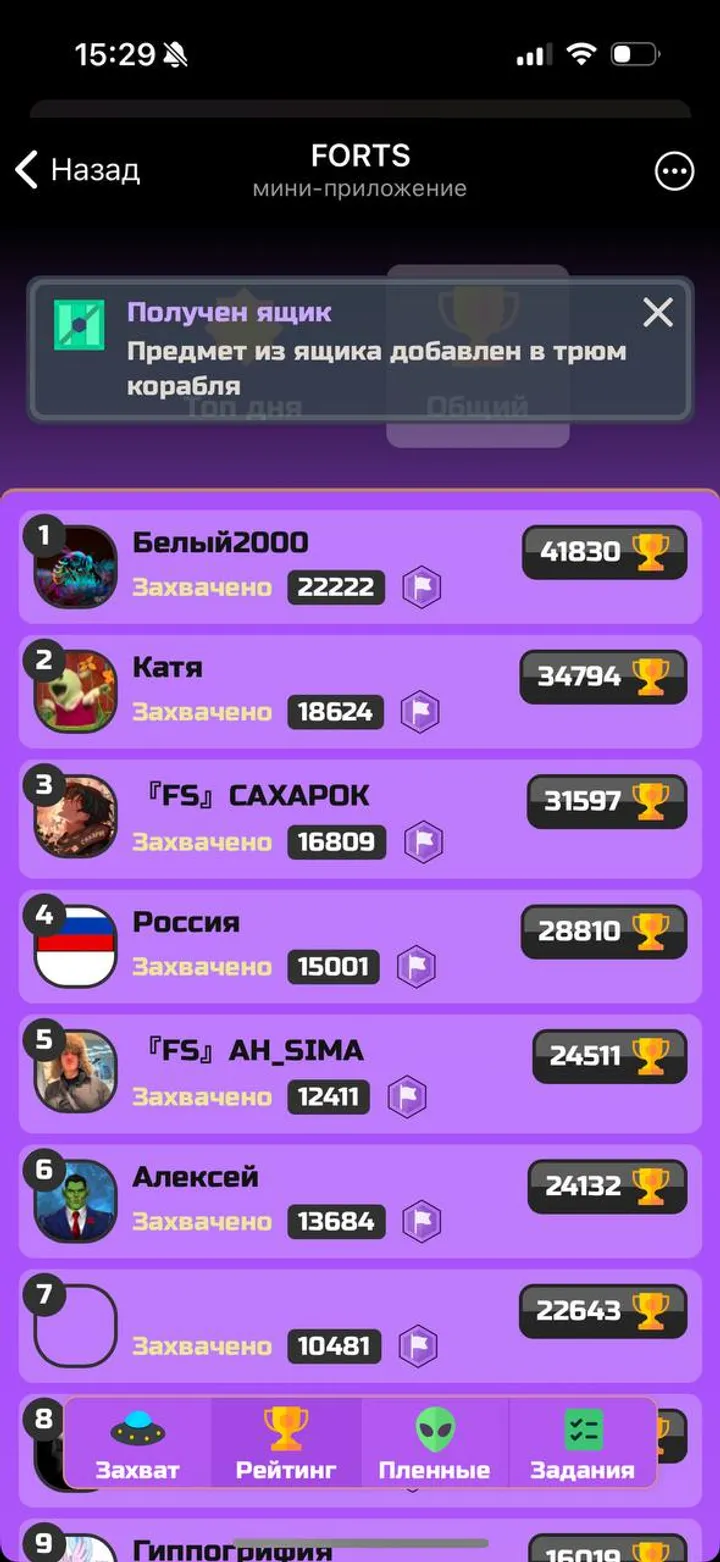Click Белый2000's score badge 41830
Image resolution: width=720 pixels, height=1562 pixels.
[602, 551]
